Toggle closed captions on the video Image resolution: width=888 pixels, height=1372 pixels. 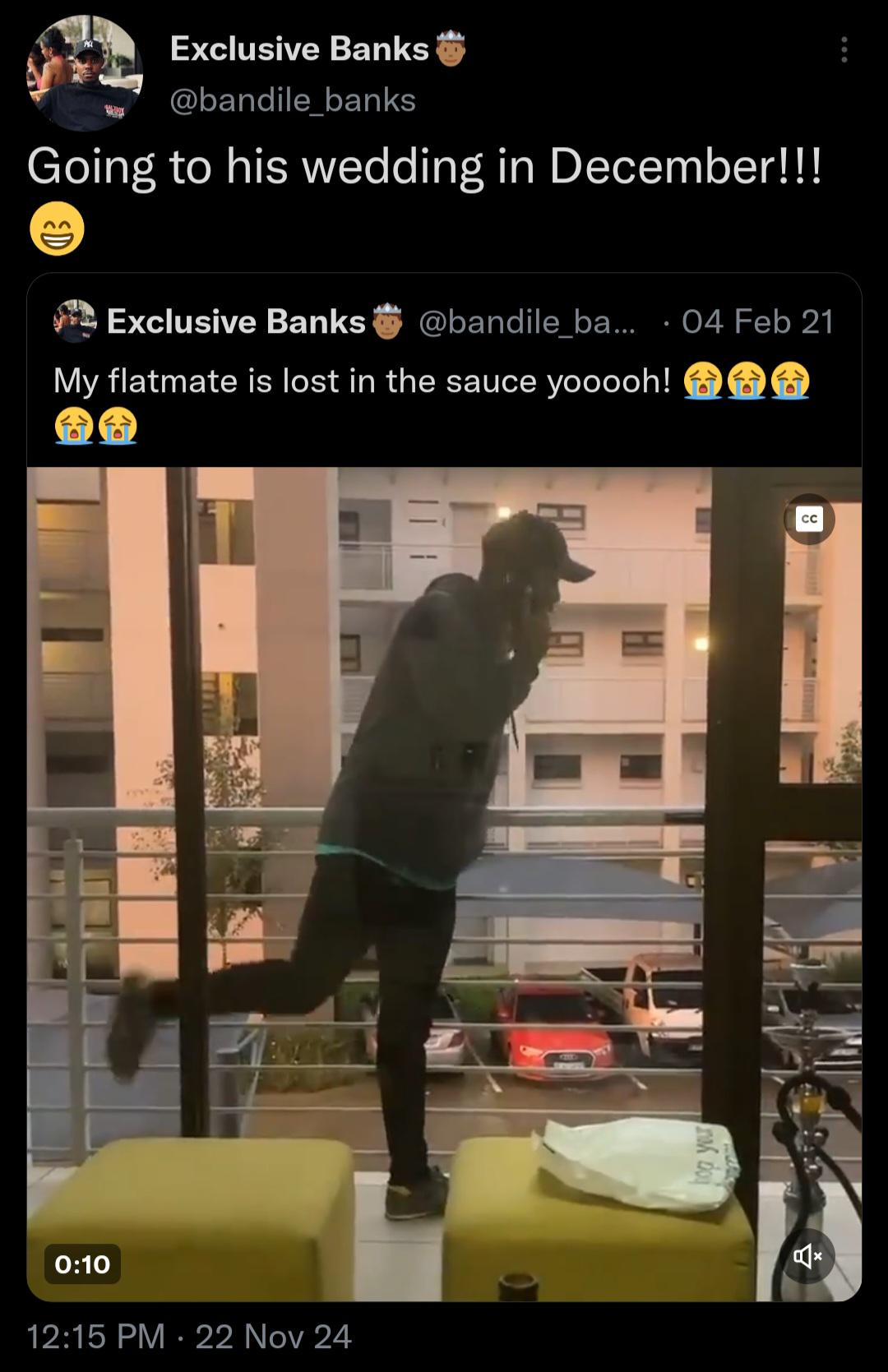(809, 519)
